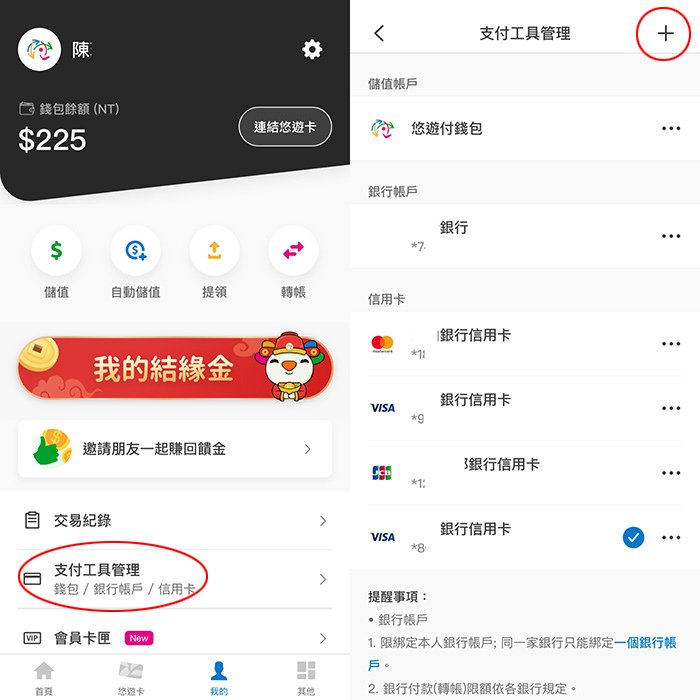The width and height of the screenshot is (700, 700).
Task: Open 會員卡匣 member cards
Action: click(175, 638)
